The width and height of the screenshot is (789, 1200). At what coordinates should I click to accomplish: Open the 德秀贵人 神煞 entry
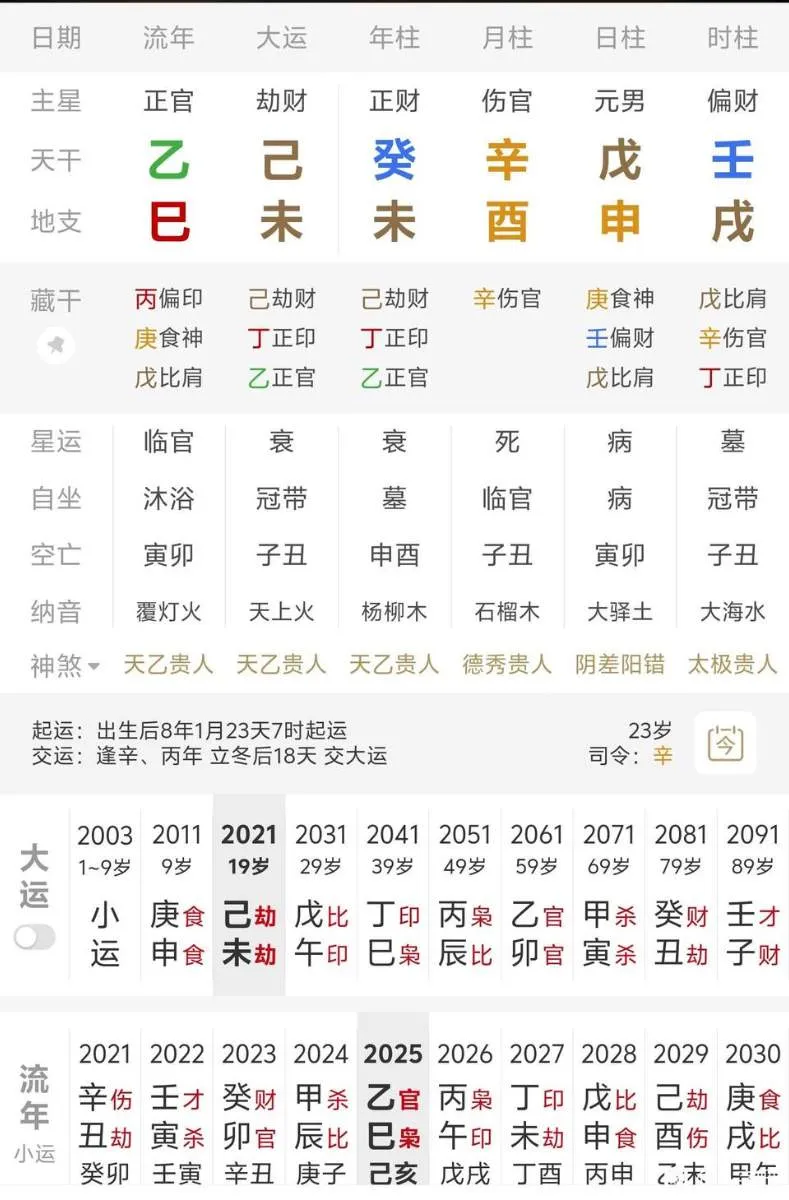507,663
